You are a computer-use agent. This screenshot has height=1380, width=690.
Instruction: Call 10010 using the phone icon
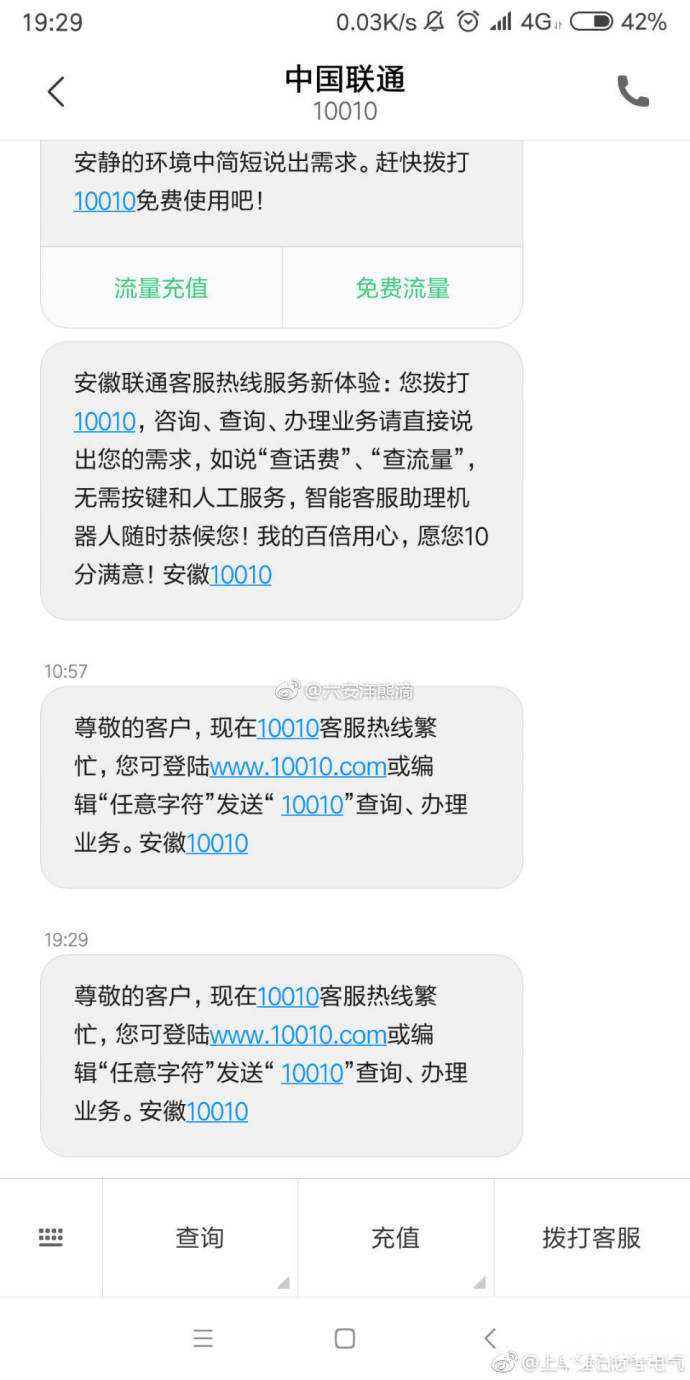pyautogui.click(x=632, y=92)
